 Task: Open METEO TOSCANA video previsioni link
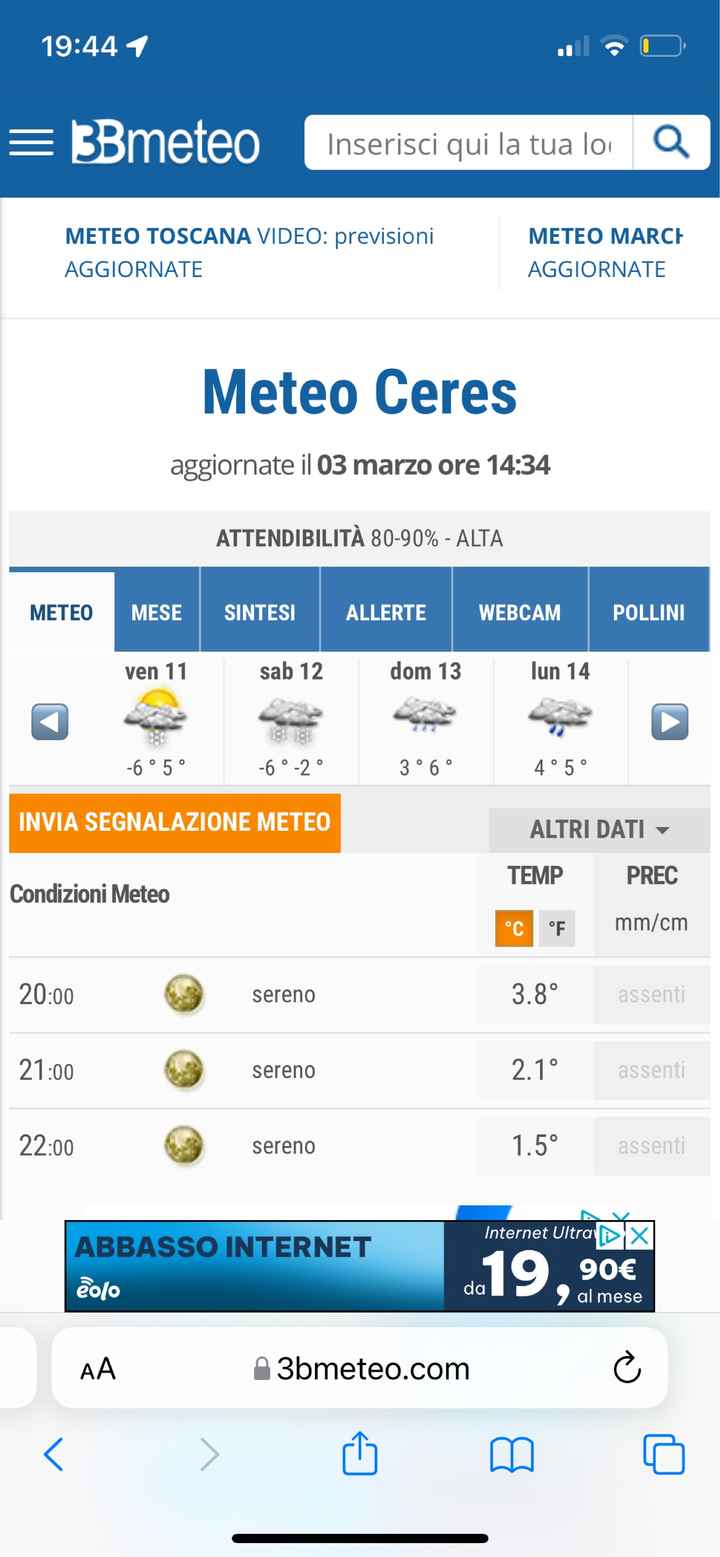[249, 252]
